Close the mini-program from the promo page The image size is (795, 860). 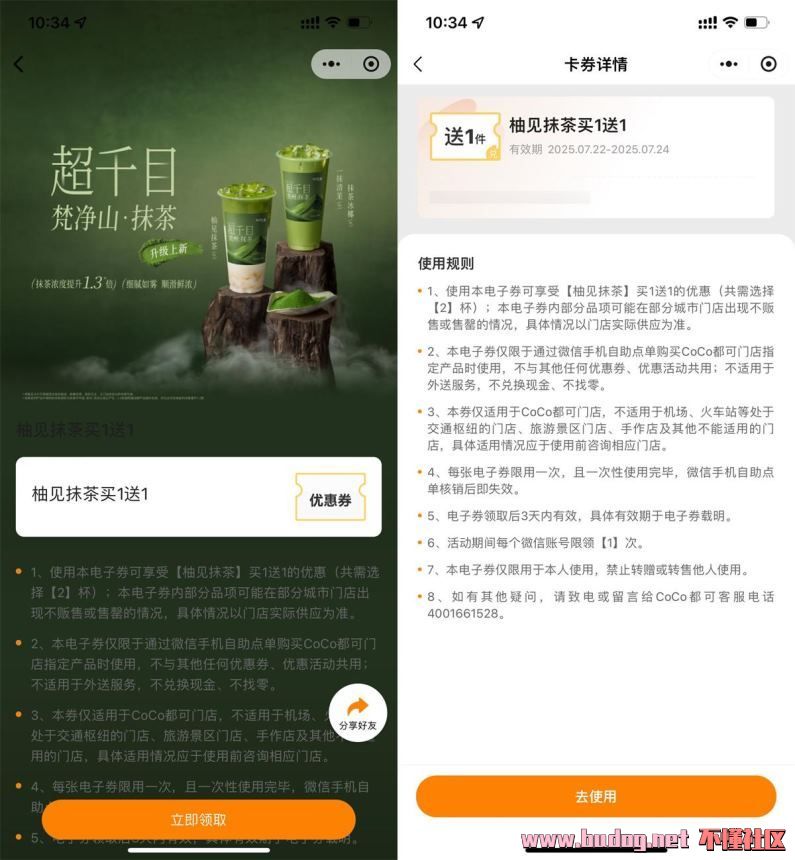(371, 64)
